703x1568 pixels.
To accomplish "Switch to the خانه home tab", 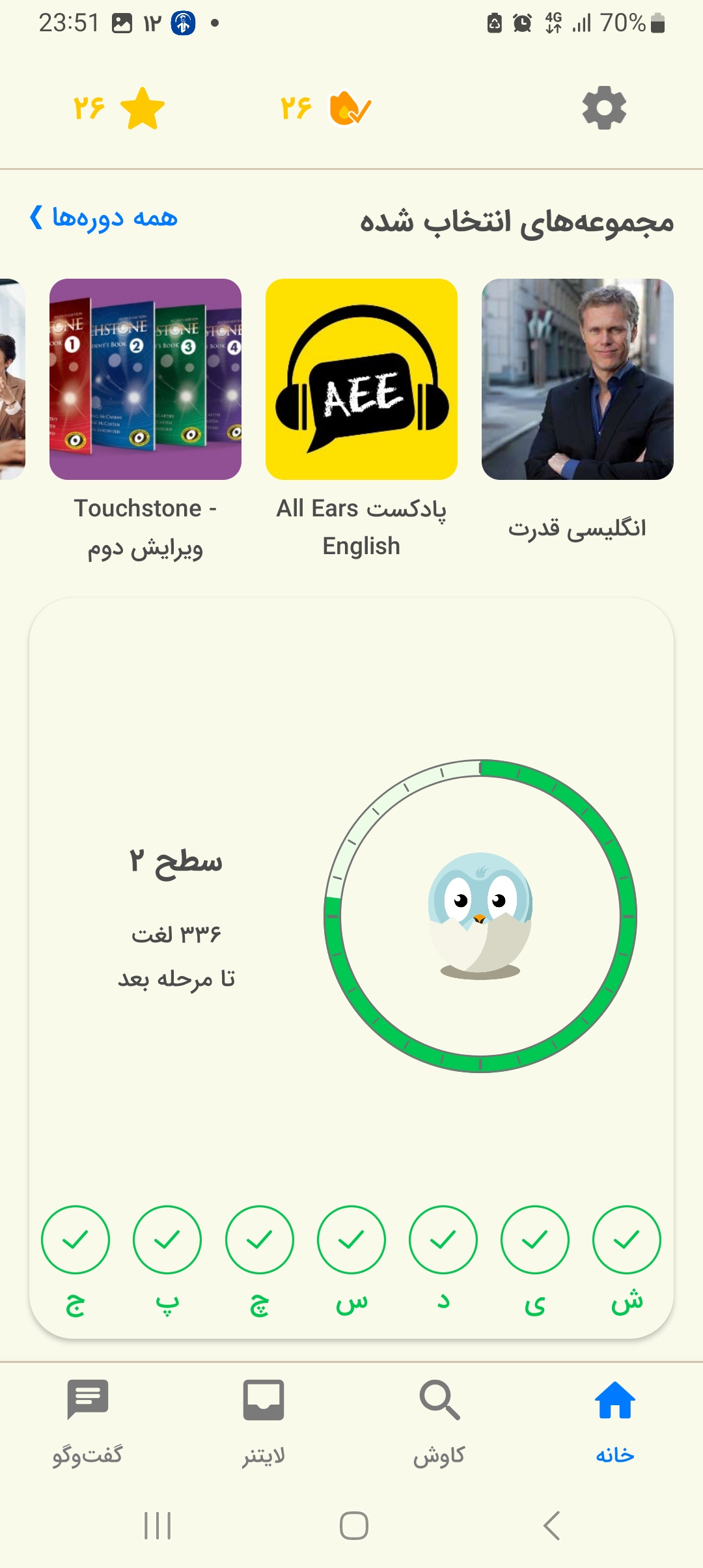I will click(614, 1417).
